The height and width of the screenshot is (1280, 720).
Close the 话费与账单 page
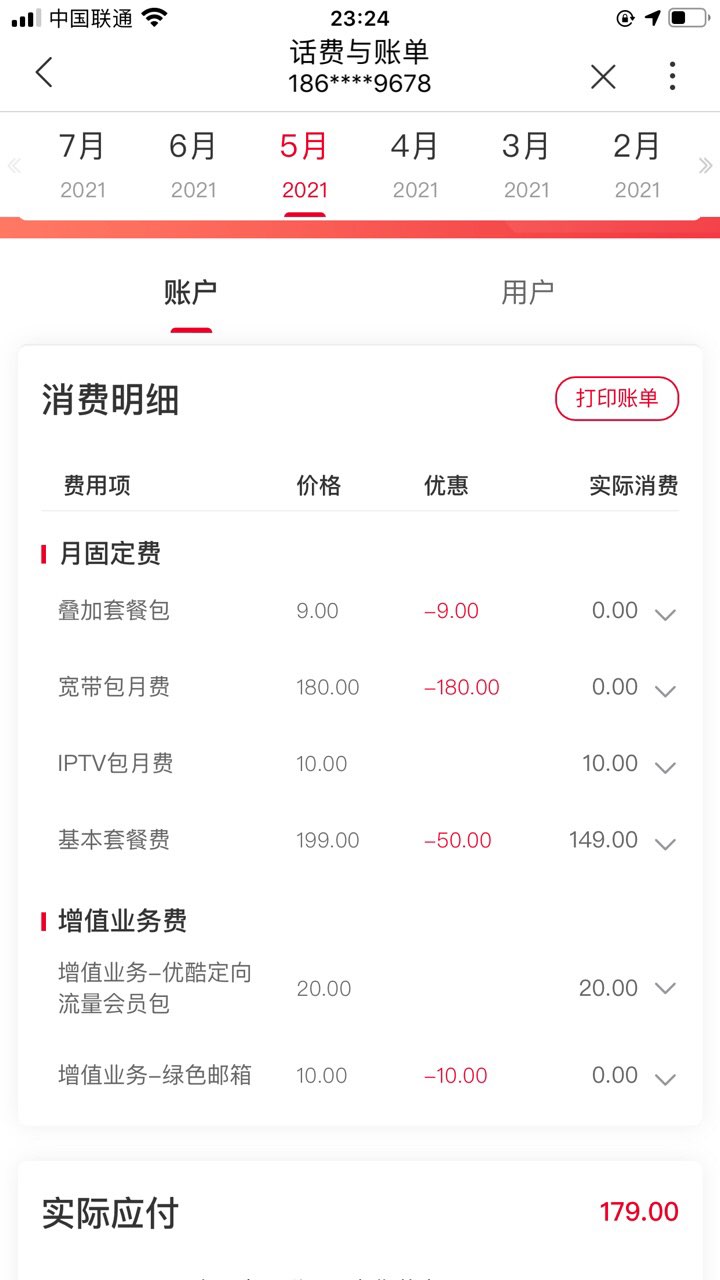tap(603, 76)
